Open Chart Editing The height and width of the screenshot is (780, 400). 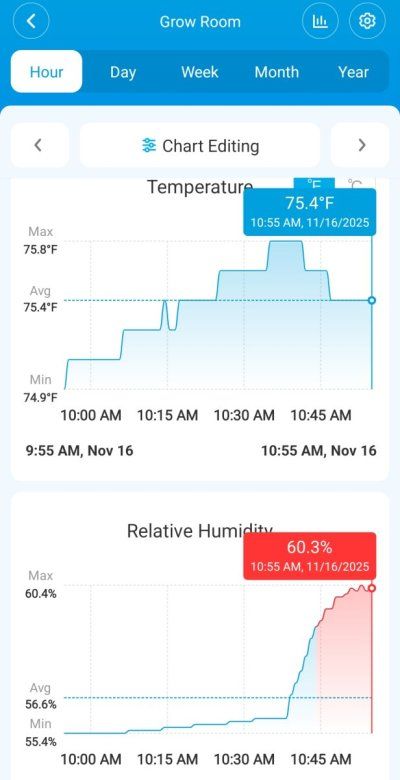200,145
